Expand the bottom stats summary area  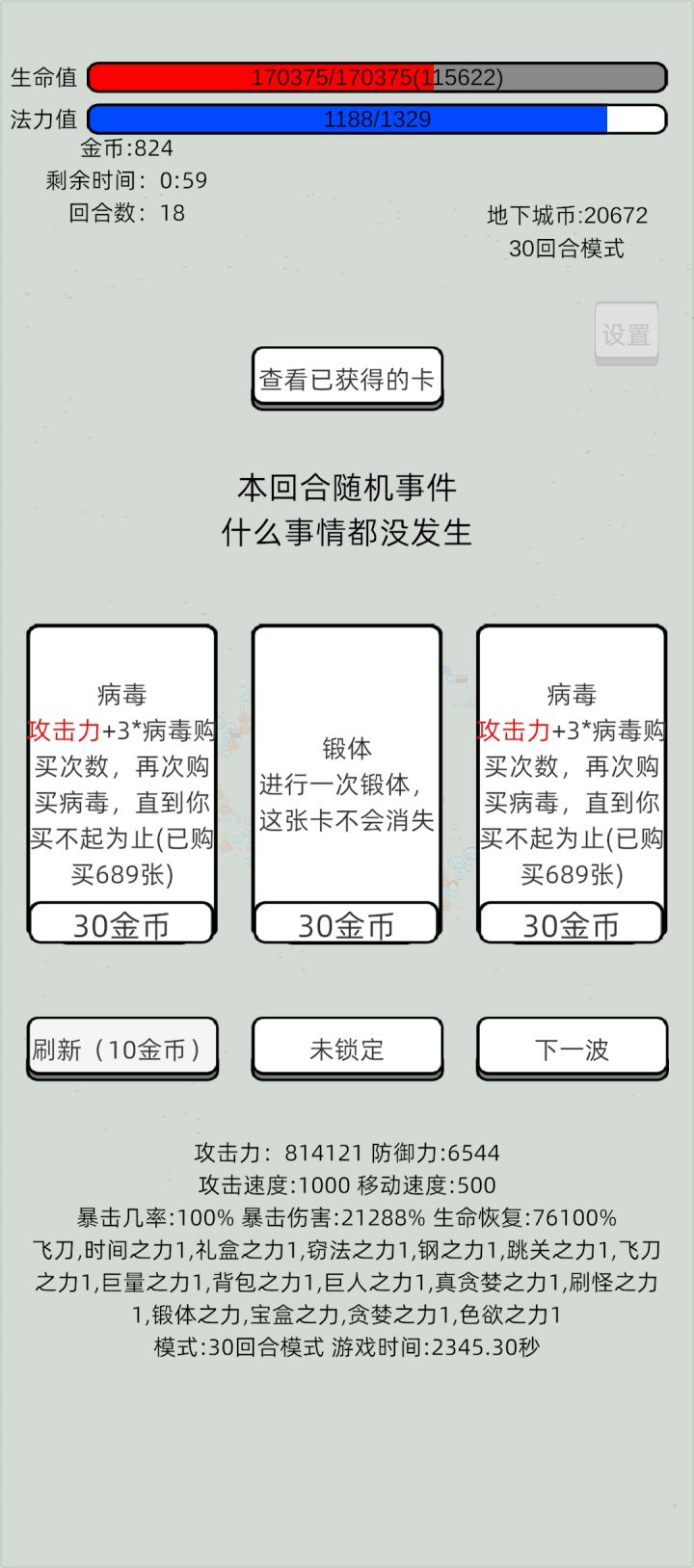click(347, 1250)
